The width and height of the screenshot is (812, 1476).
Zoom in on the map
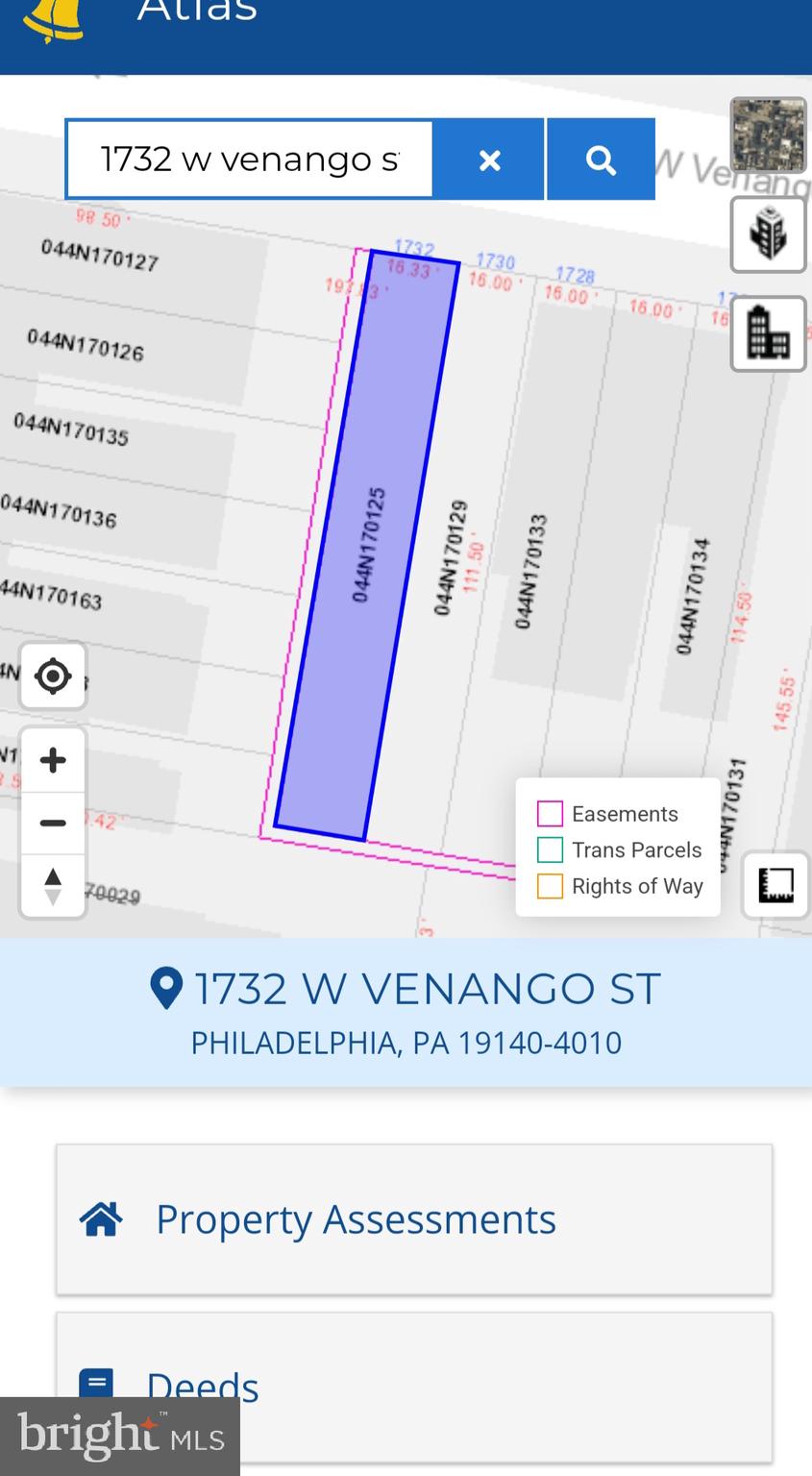[x=53, y=760]
